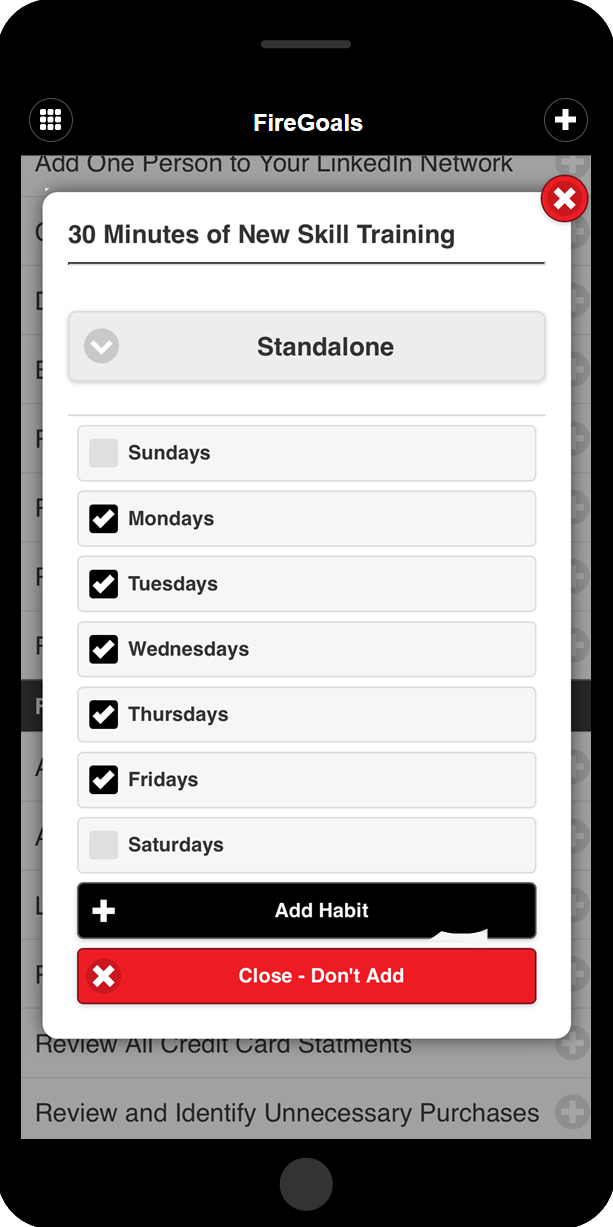This screenshot has height=1227, width=613.
Task: Open the grid menu icon
Action: coord(51,121)
